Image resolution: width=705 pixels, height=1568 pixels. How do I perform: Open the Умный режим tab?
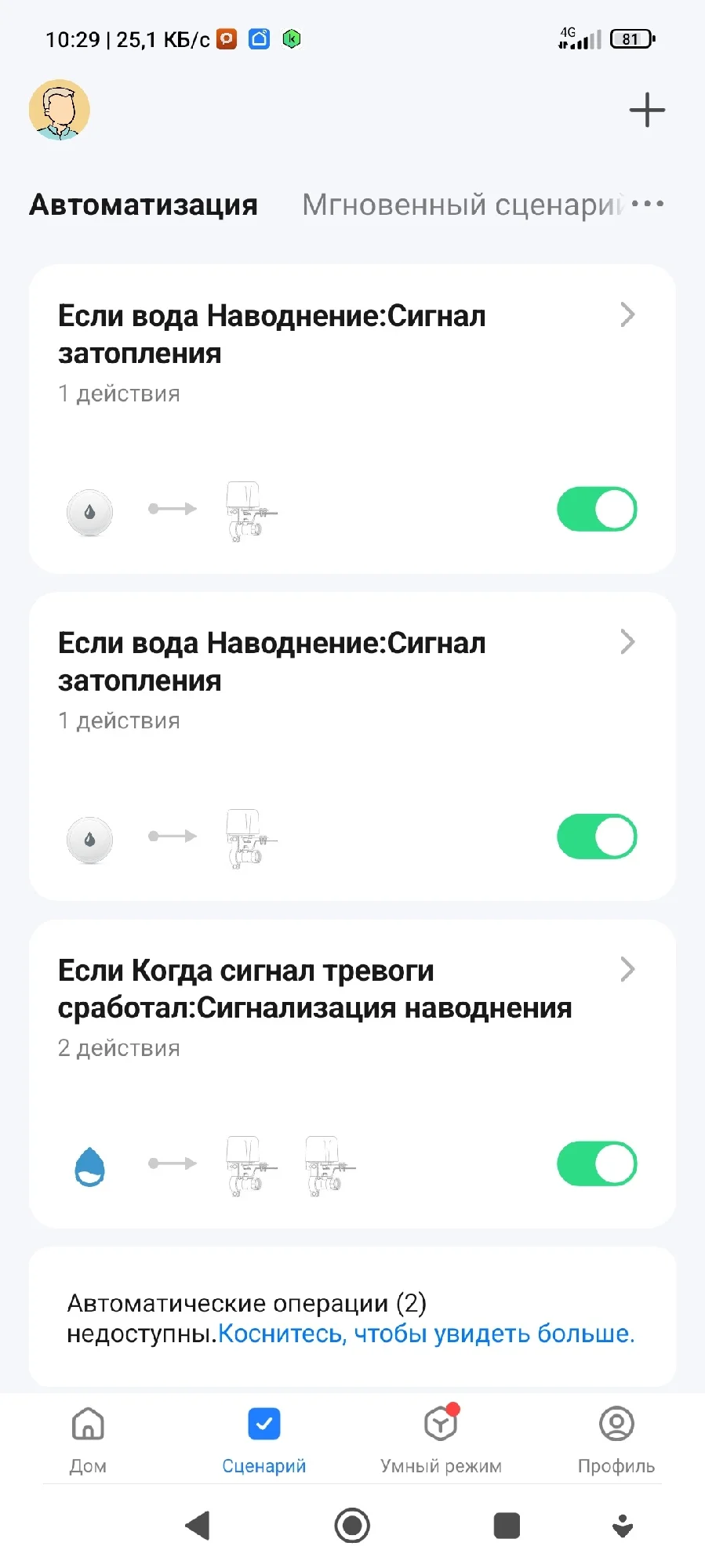[441, 1439]
